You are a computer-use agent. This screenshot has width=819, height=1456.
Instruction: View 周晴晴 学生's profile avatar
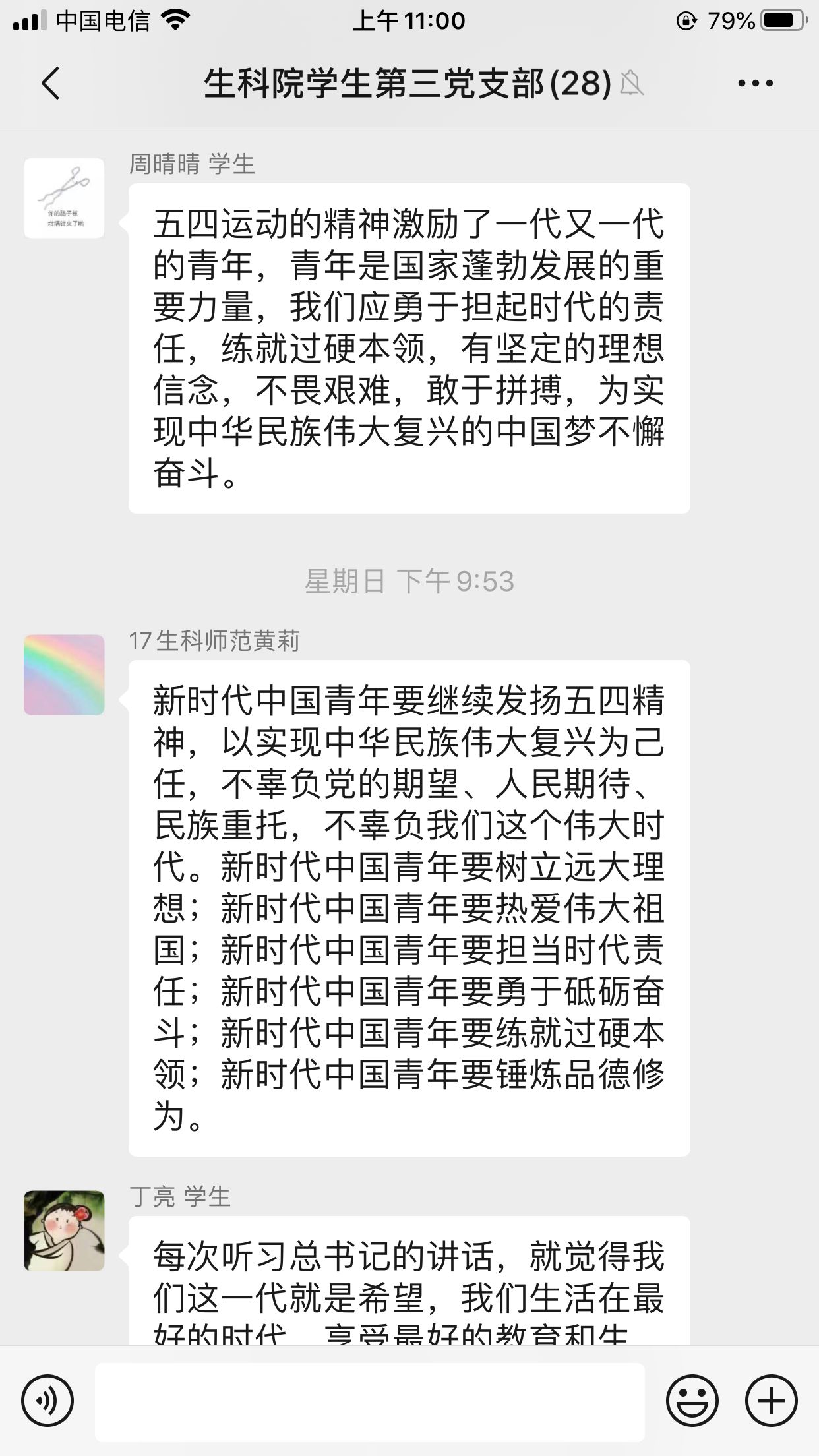click(x=64, y=198)
